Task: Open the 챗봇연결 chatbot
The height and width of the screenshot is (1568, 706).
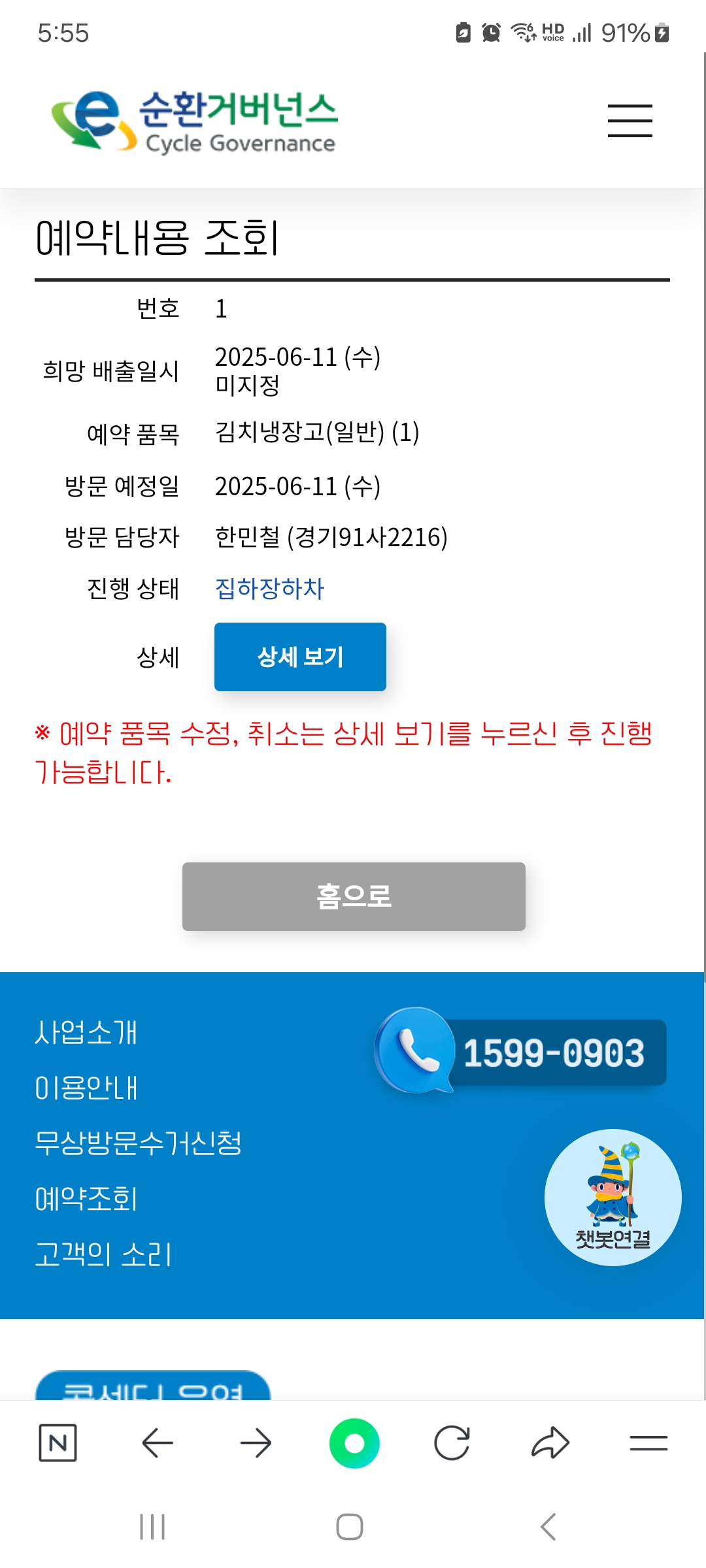Action: pos(613,1198)
